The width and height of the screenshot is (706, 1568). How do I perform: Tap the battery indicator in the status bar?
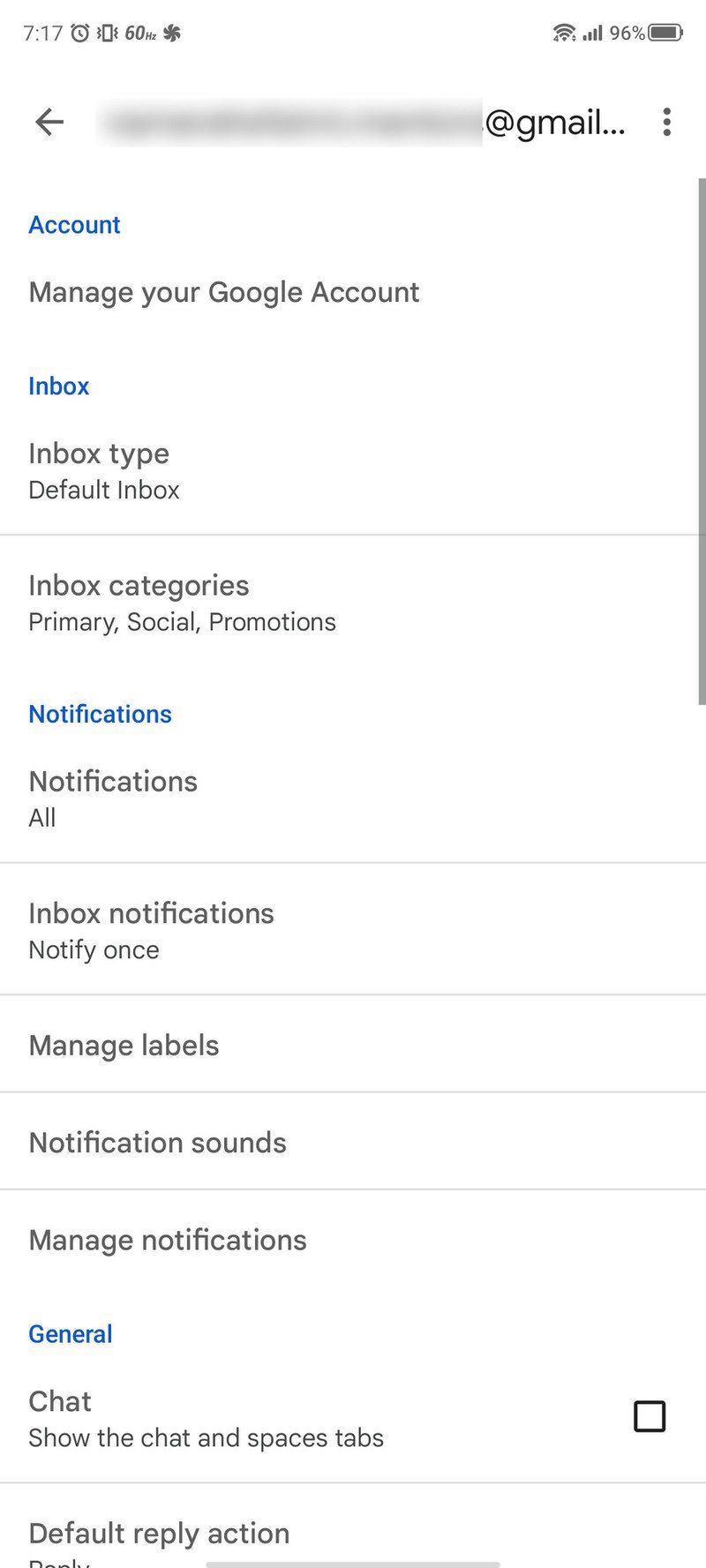[x=664, y=33]
